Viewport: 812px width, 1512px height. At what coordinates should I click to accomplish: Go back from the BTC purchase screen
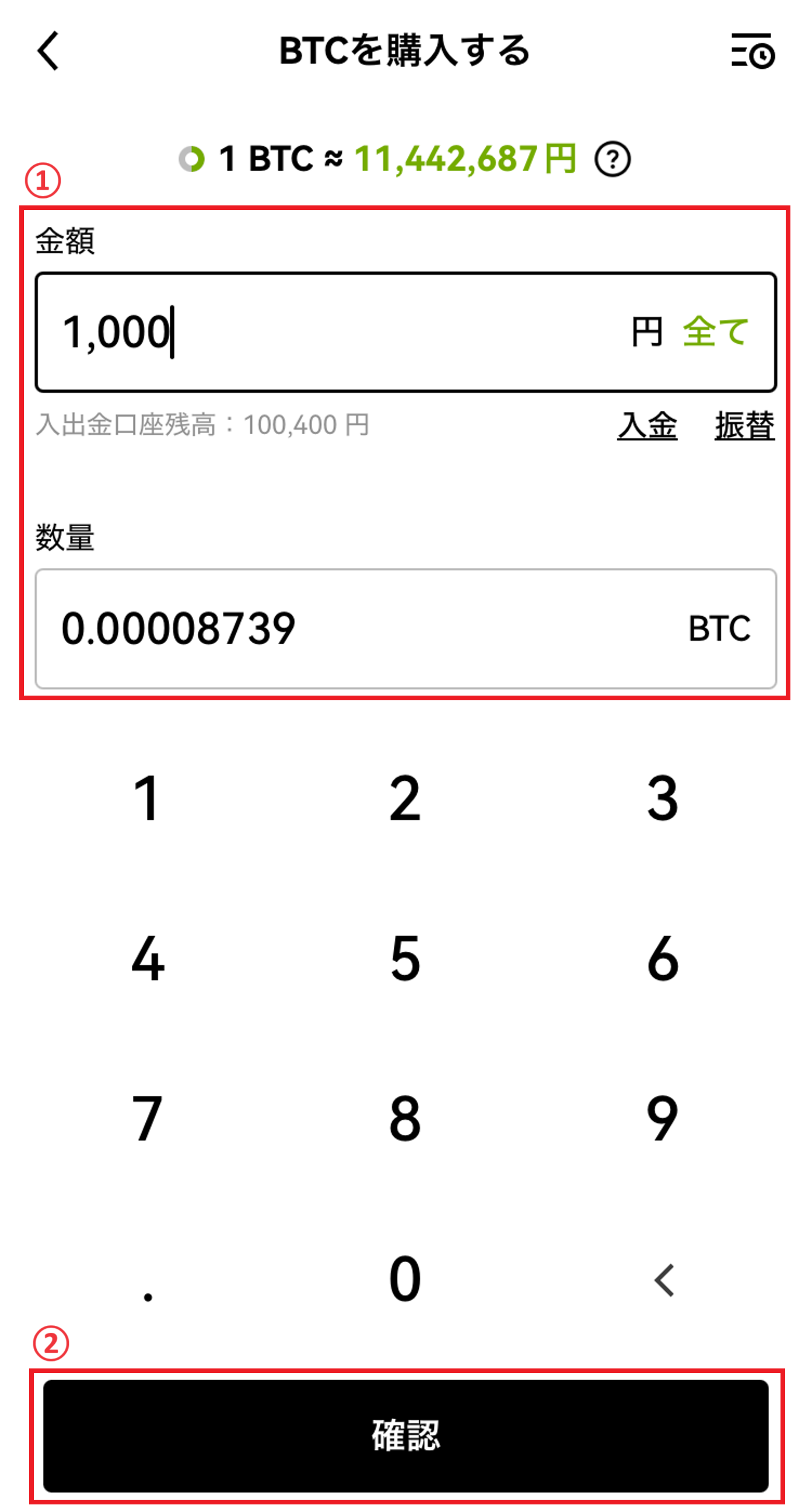tap(48, 51)
